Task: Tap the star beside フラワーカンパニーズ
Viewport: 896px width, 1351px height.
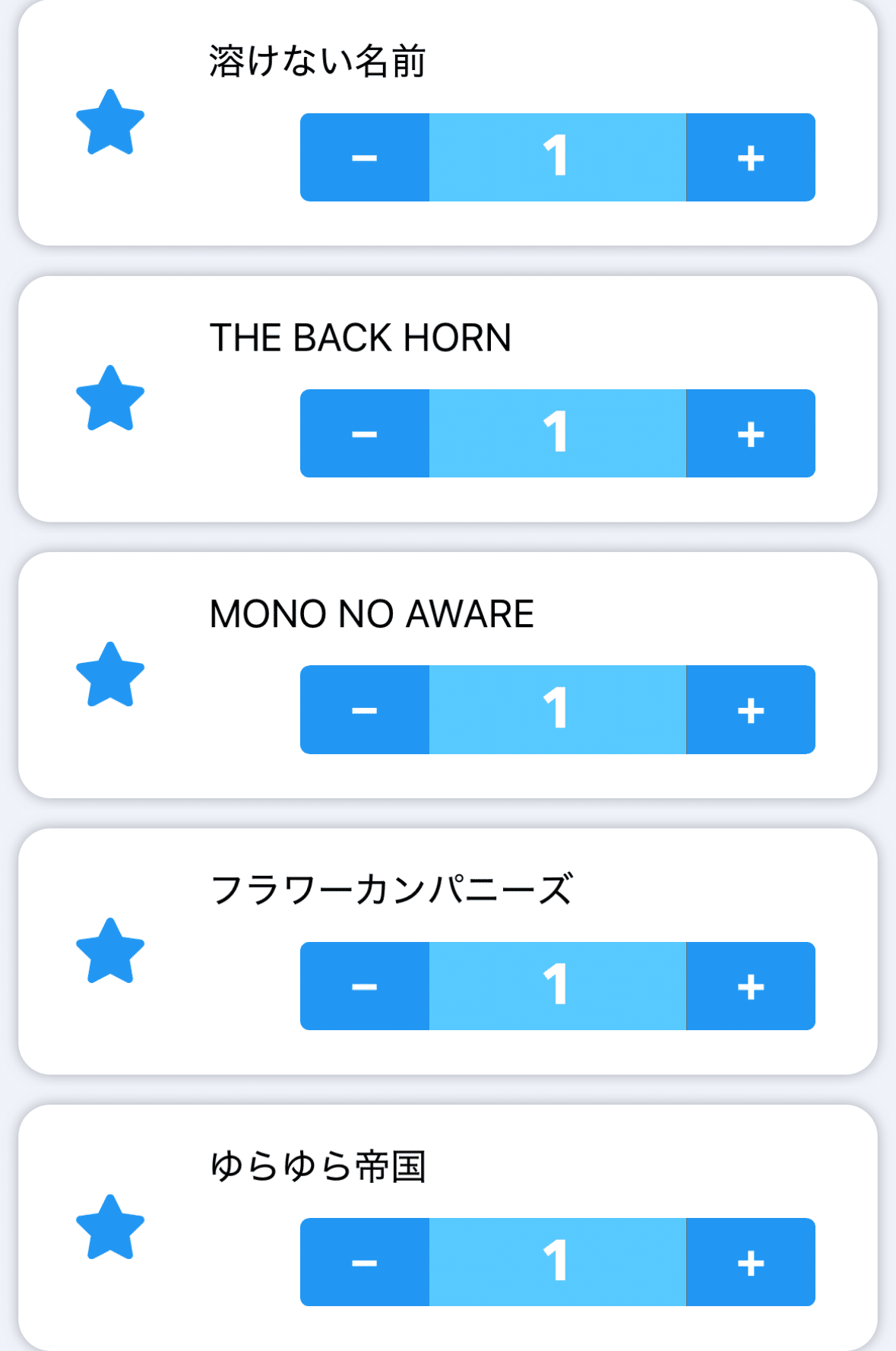Action: [110, 952]
